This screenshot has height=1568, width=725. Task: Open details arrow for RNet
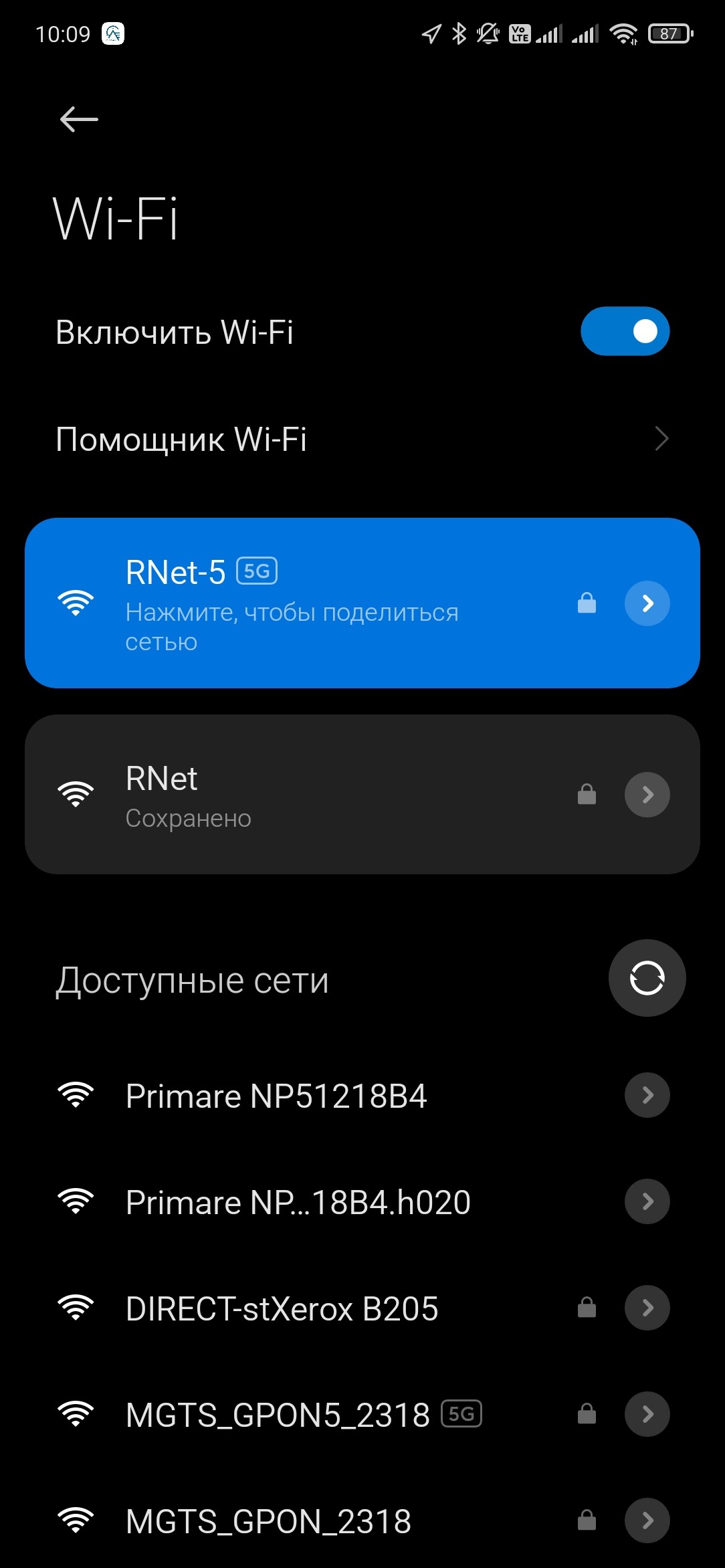click(647, 795)
